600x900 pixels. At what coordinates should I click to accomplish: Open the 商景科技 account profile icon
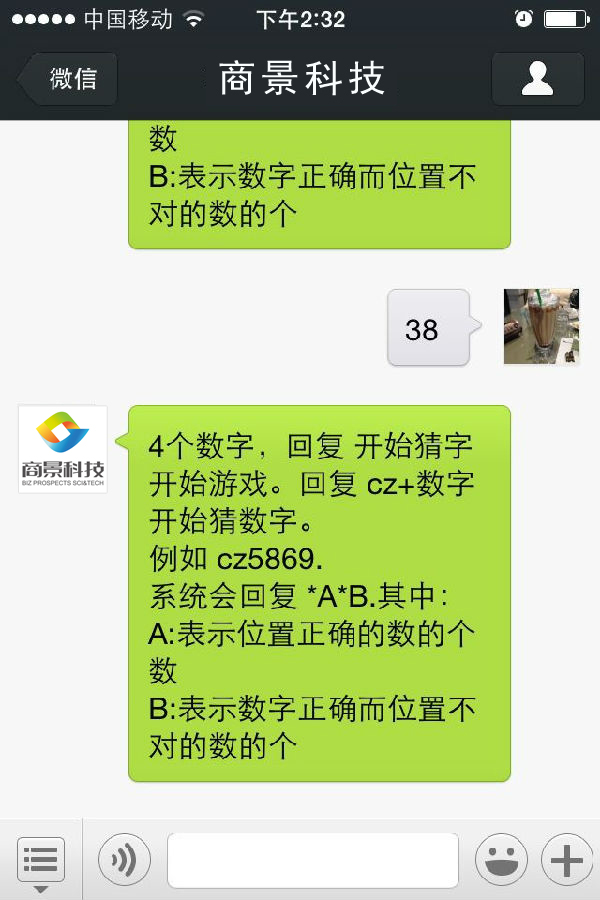[x=537, y=79]
